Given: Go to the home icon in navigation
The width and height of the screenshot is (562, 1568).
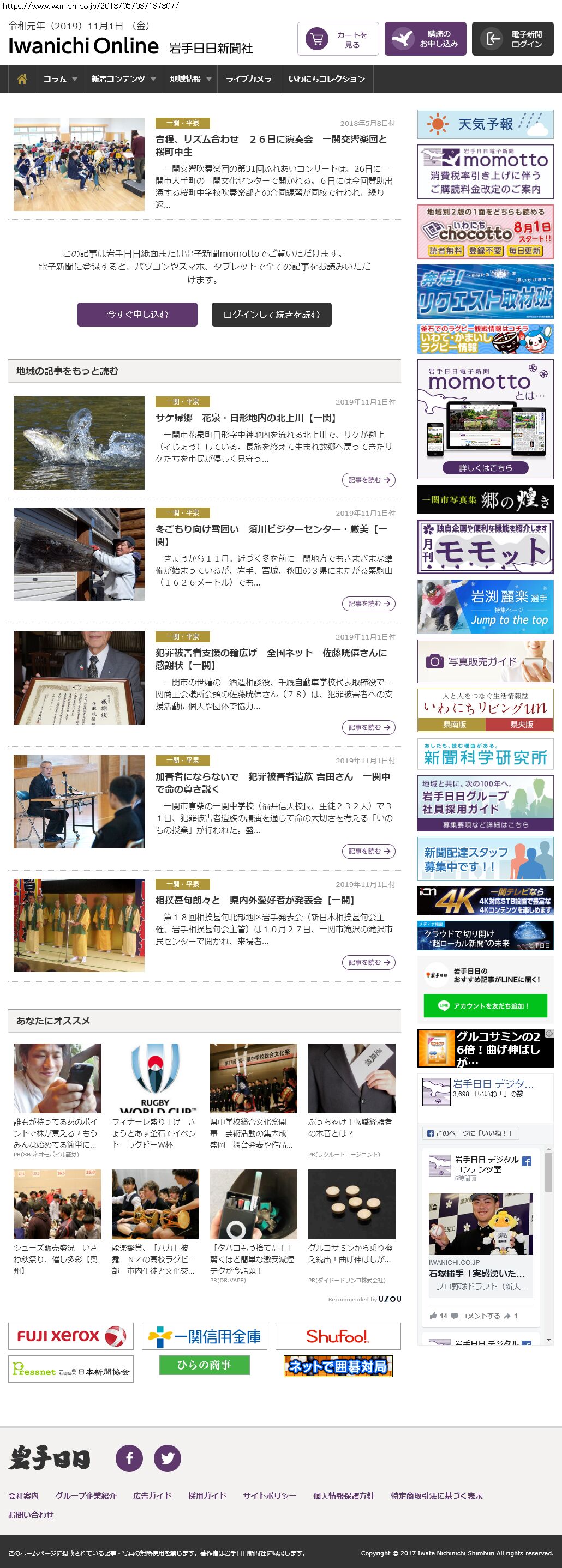Looking at the screenshot, I should coord(22,79).
